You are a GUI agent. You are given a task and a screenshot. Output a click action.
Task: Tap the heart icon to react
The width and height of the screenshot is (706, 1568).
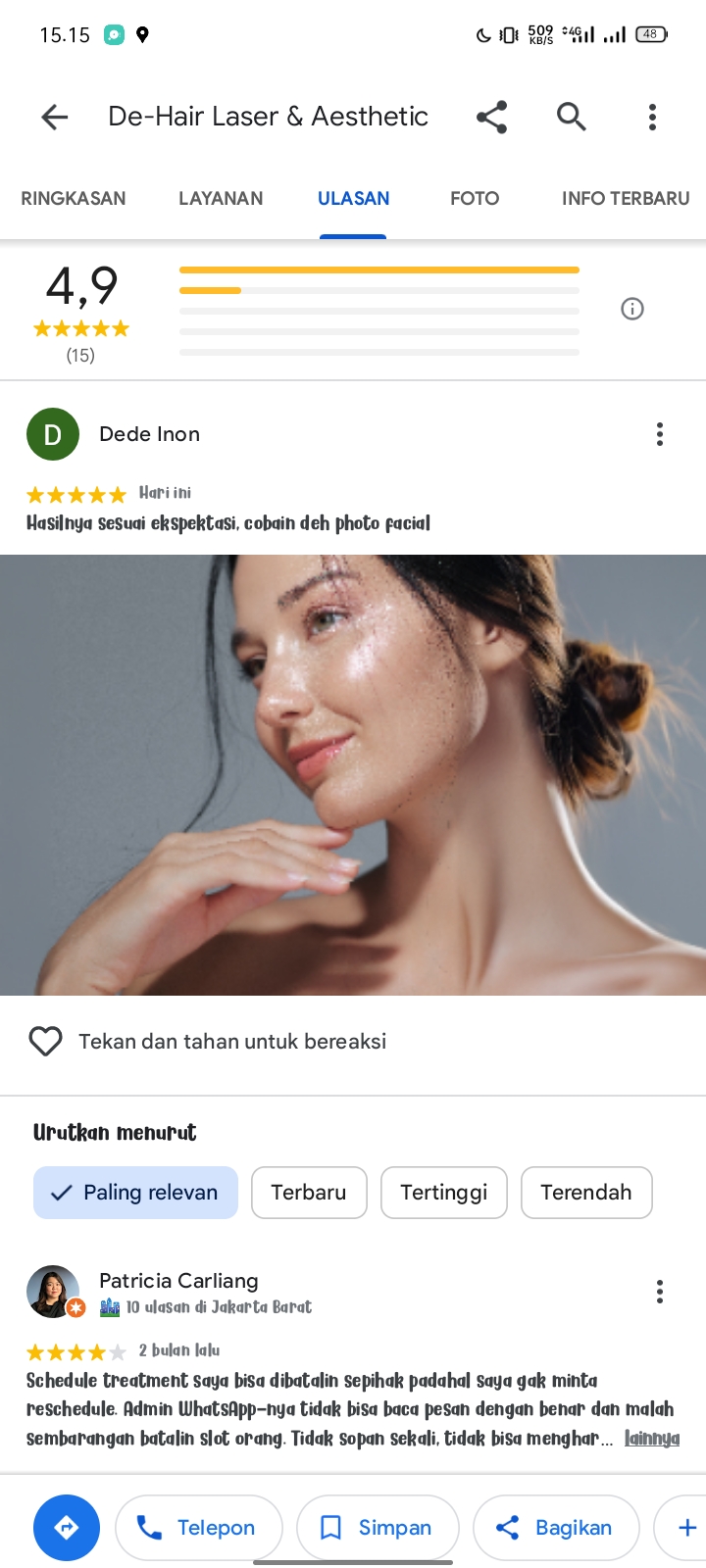[45, 1041]
